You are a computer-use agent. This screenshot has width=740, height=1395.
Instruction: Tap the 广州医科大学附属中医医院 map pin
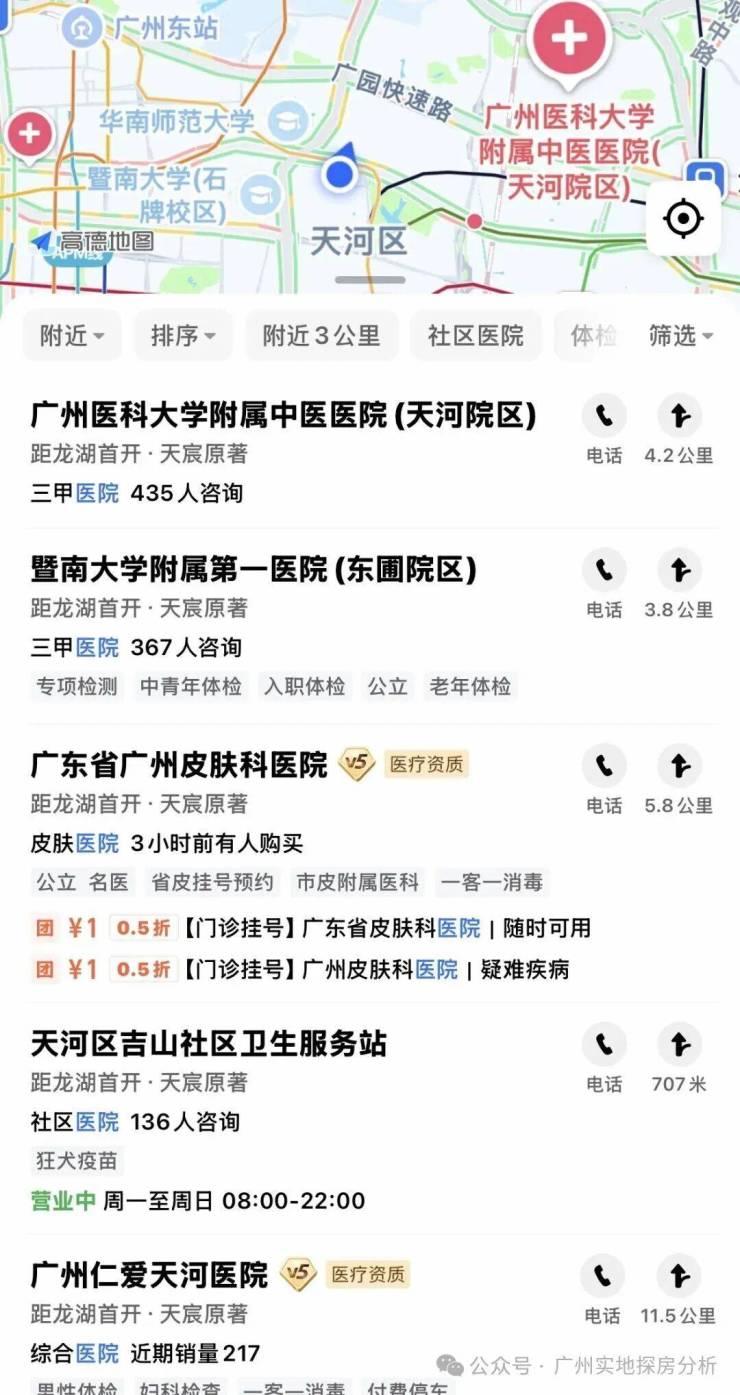tap(569, 40)
